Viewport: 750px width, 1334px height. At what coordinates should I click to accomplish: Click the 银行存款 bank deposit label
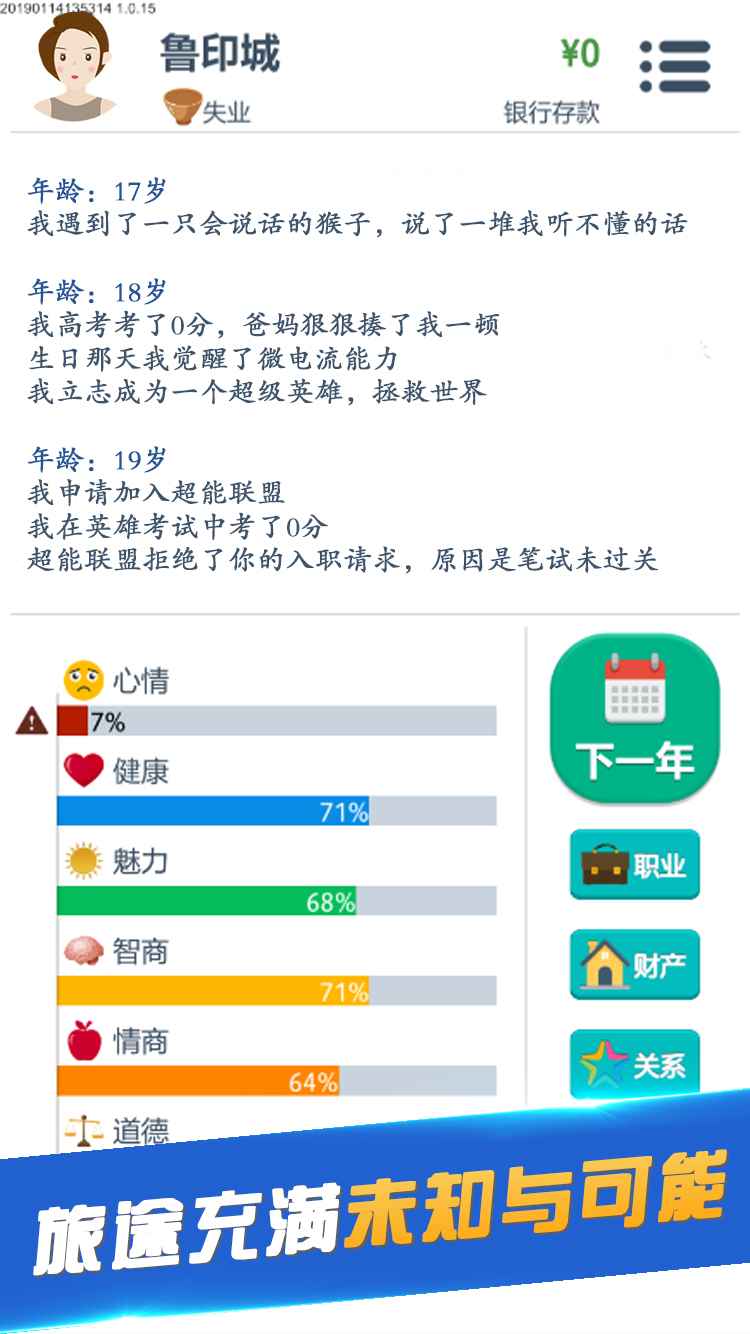coord(553,112)
